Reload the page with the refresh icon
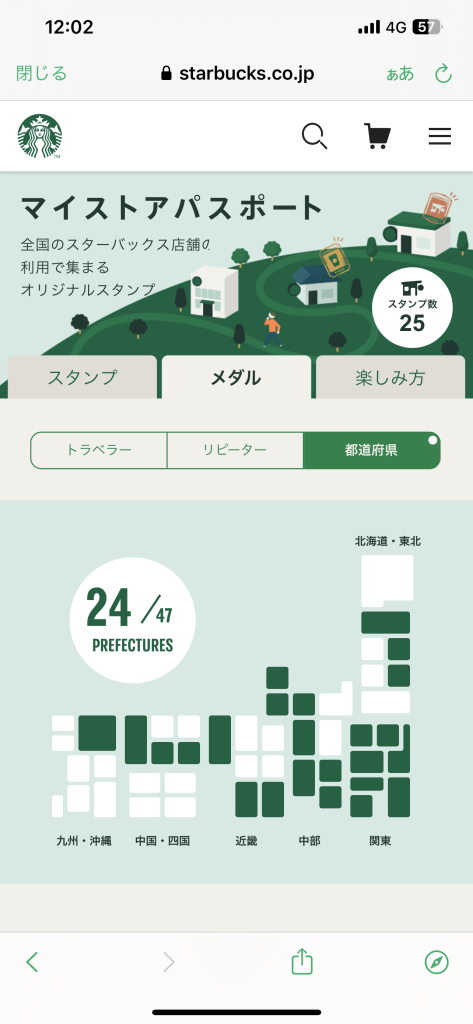Image resolution: width=473 pixels, height=1024 pixels. pos(444,73)
